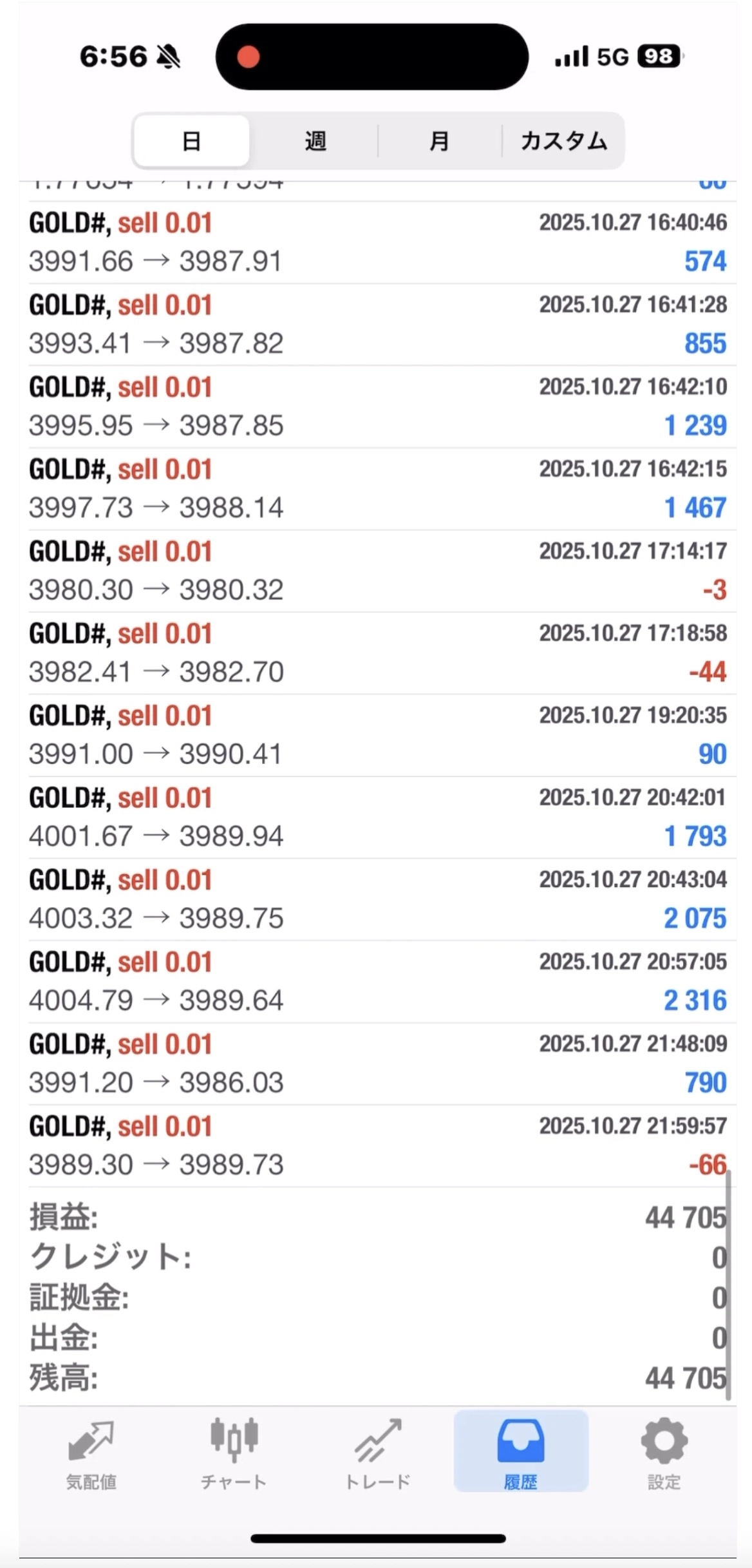Image resolution: width=752 pixels, height=1568 pixels.
Task: View the 1 793 profit GOLD# trade
Action: (377, 817)
